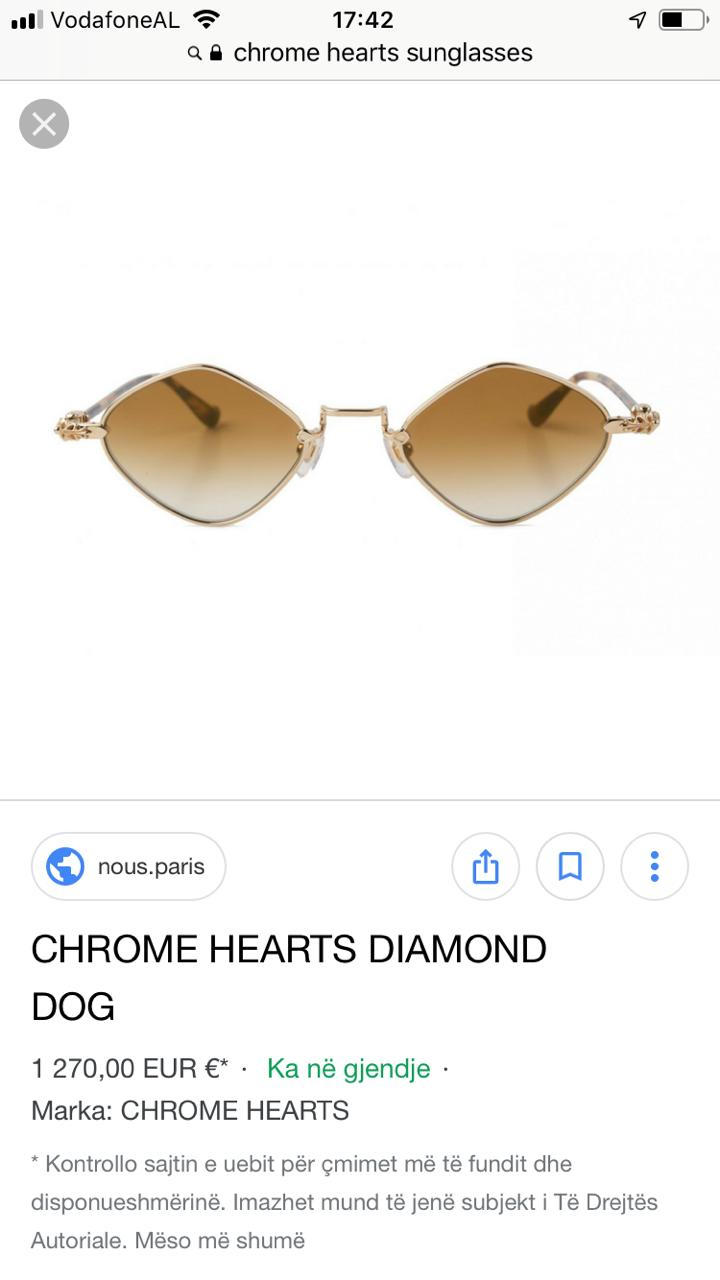Visit the nous.paris website

click(x=129, y=866)
